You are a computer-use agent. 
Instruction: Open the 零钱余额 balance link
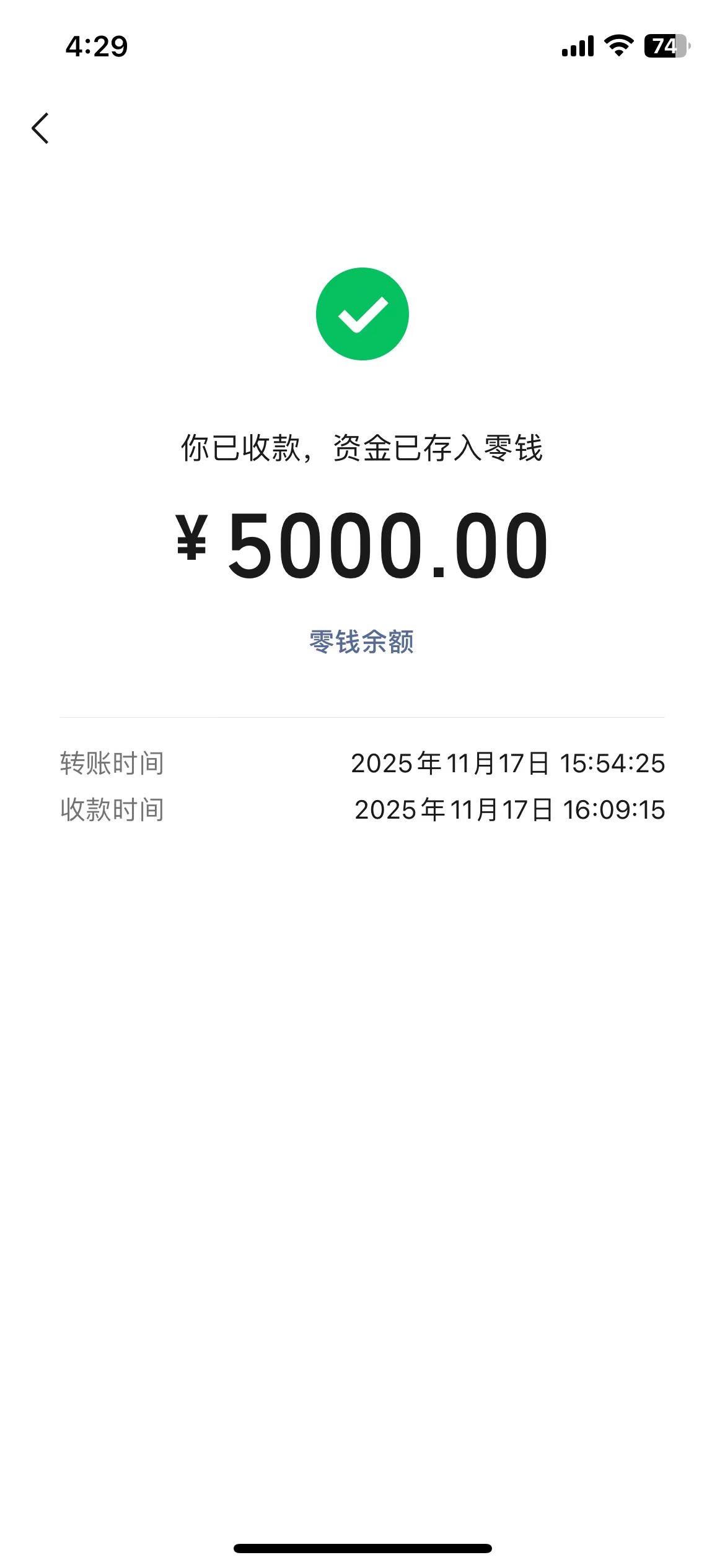pos(362,642)
